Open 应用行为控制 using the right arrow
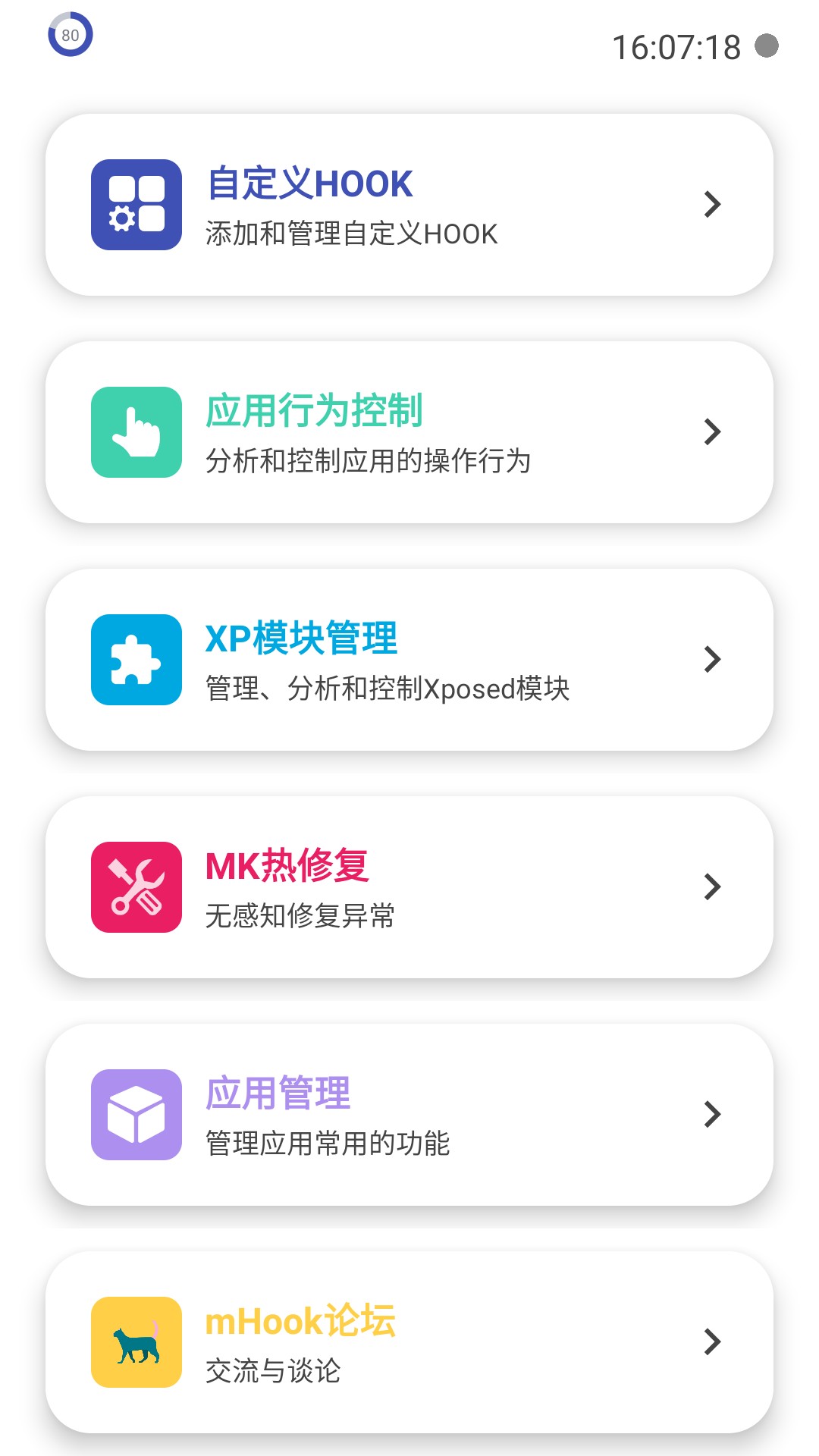This screenshot has height=1456, width=819. pos(711,431)
